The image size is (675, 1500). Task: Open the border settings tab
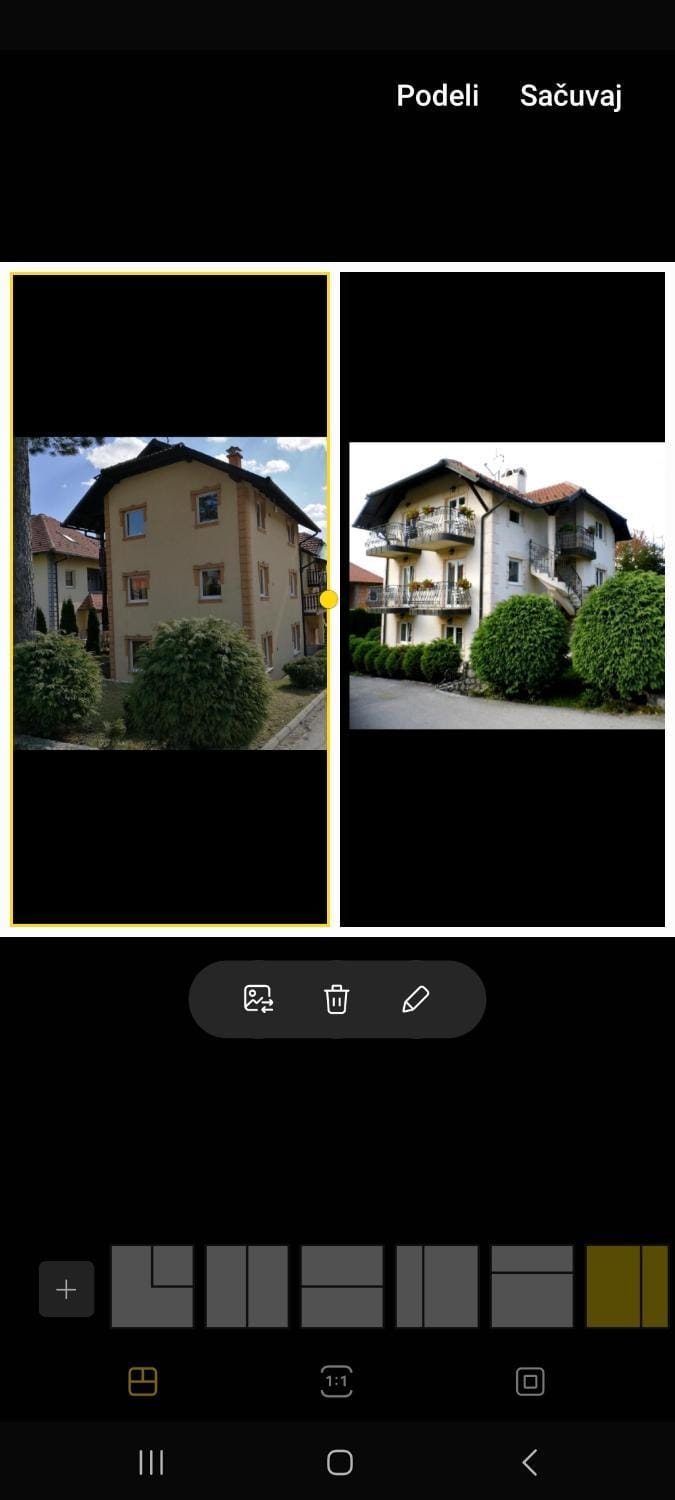click(530, 1382)
